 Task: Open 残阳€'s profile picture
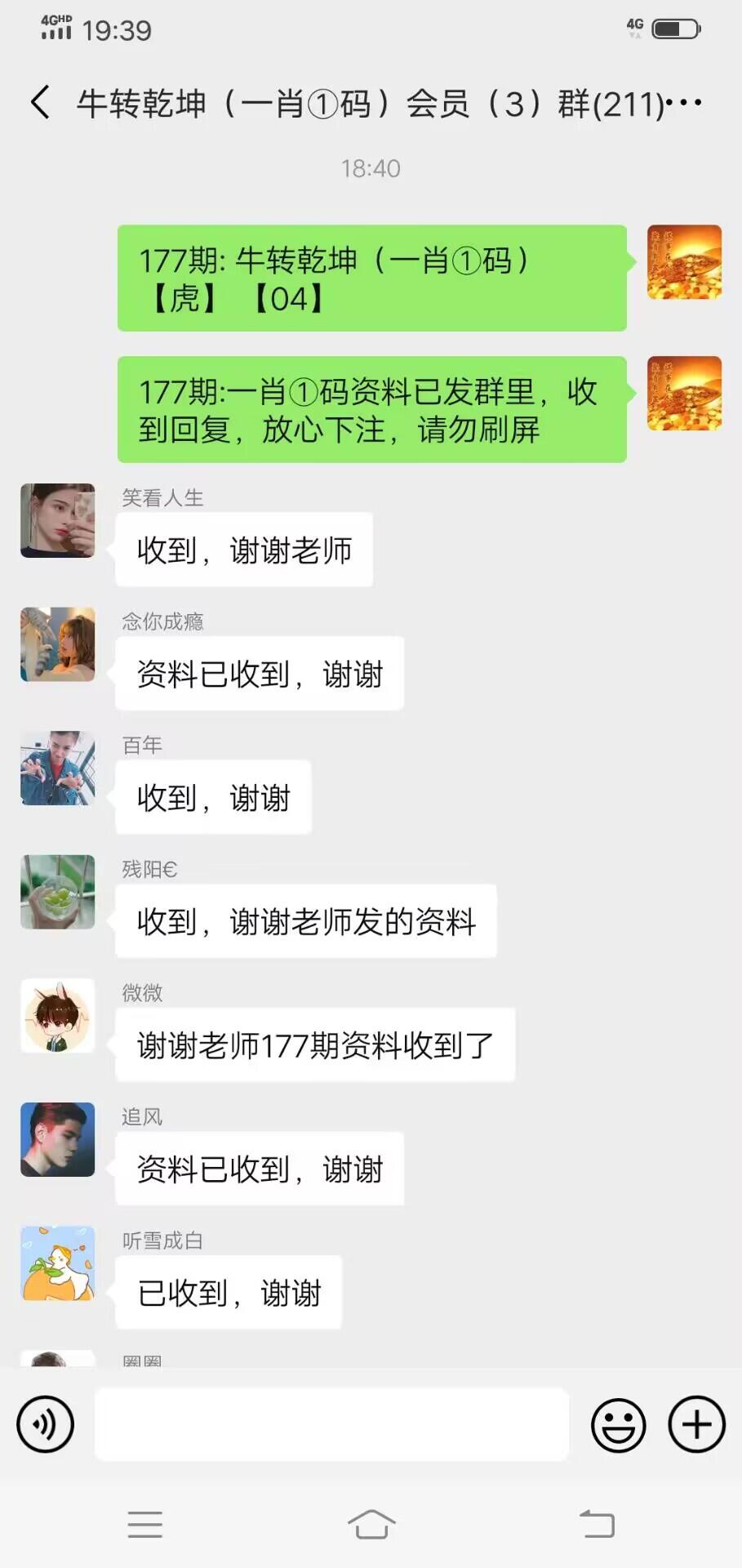tap(57, 892)
